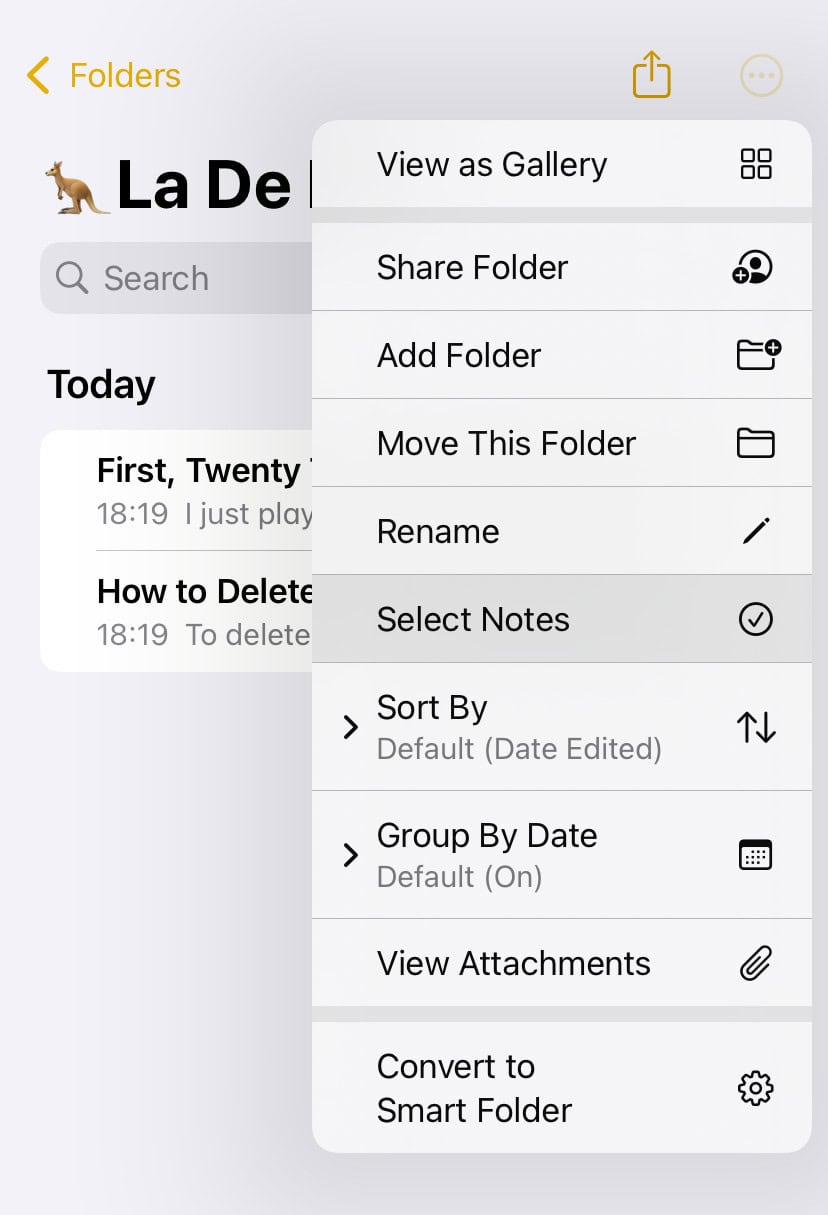Tap the back chevron next to Folders
The image size is (828, 1215).
point(37,74)
